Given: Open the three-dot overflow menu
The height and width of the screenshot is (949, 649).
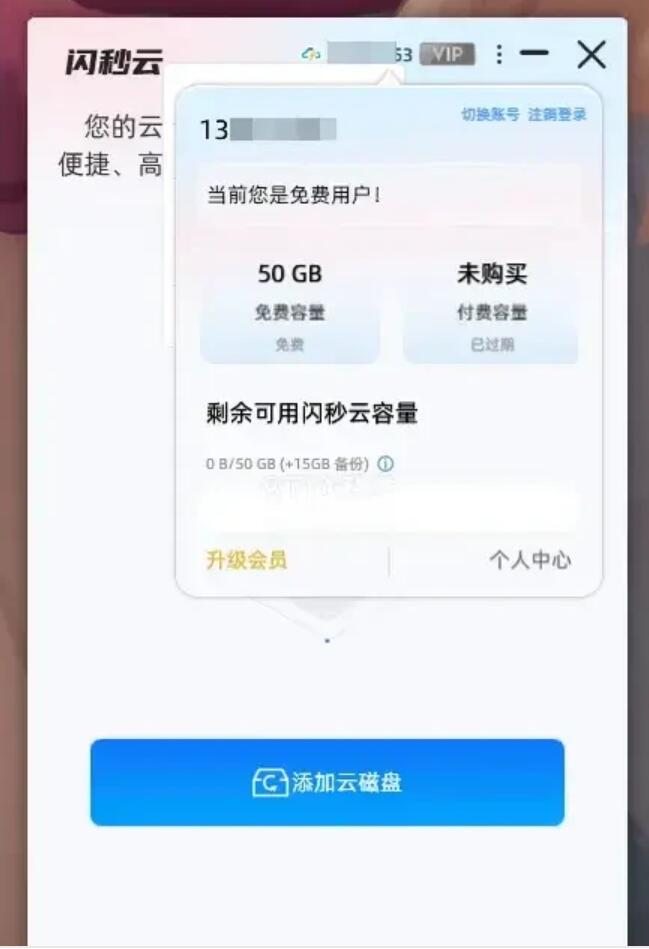Looking at the screenshot, I should [x=499, y=54].
